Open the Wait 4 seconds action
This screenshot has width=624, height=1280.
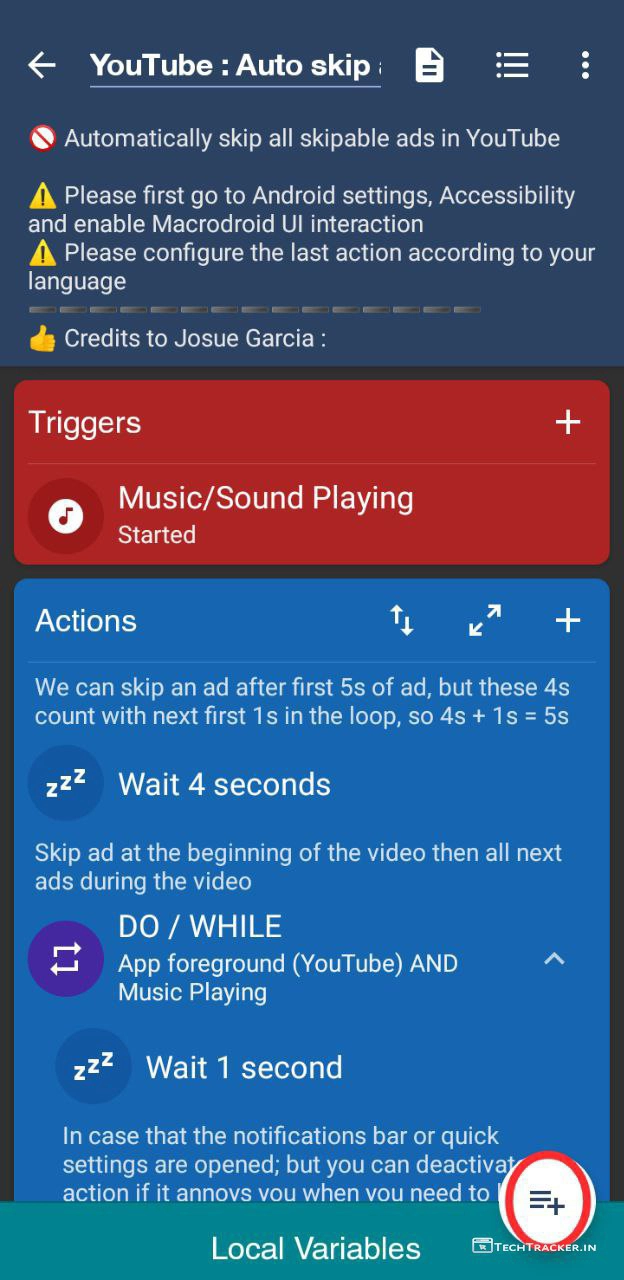[224, 784]
